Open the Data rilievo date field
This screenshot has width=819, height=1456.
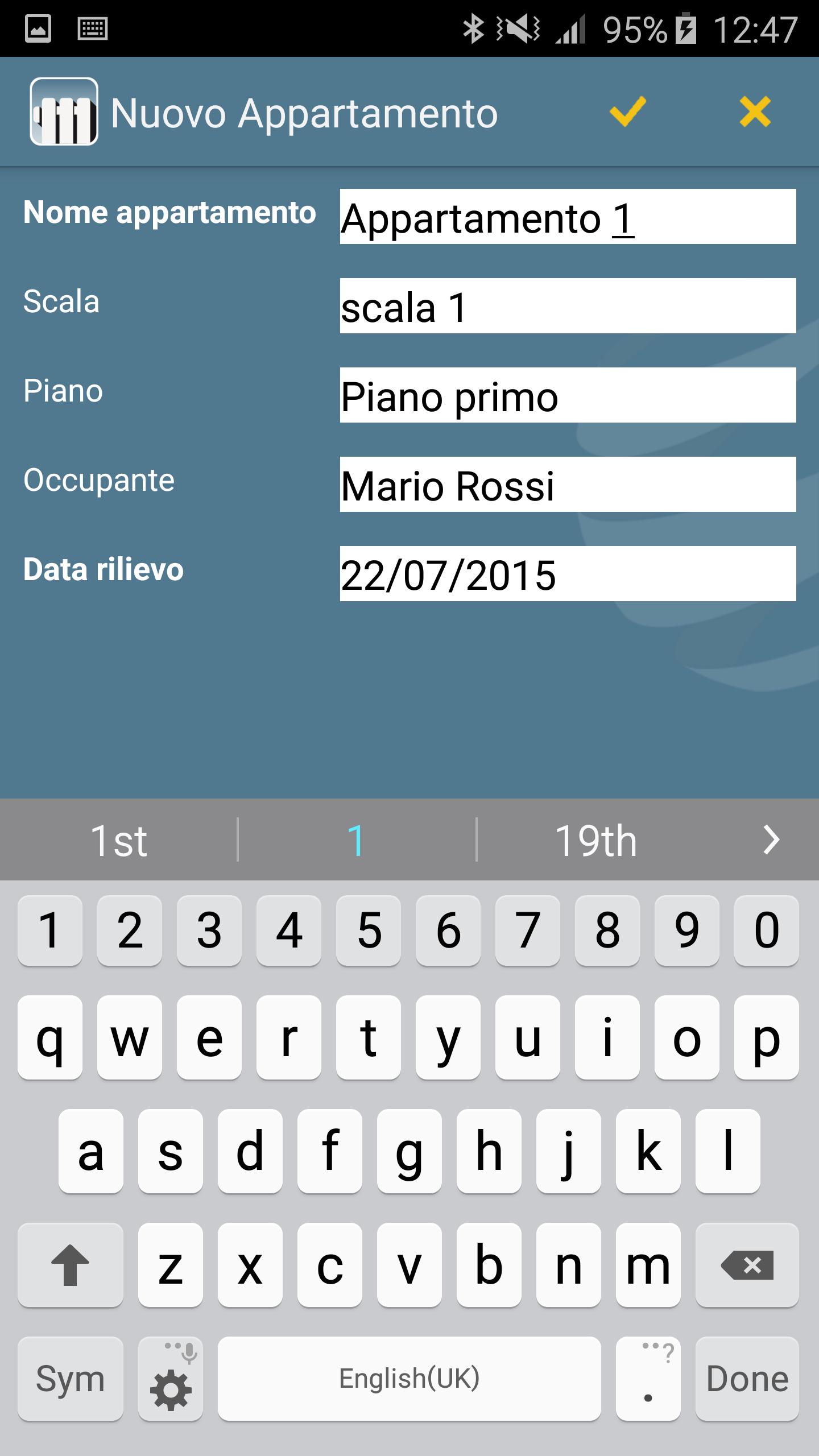(x=568, y=574)
